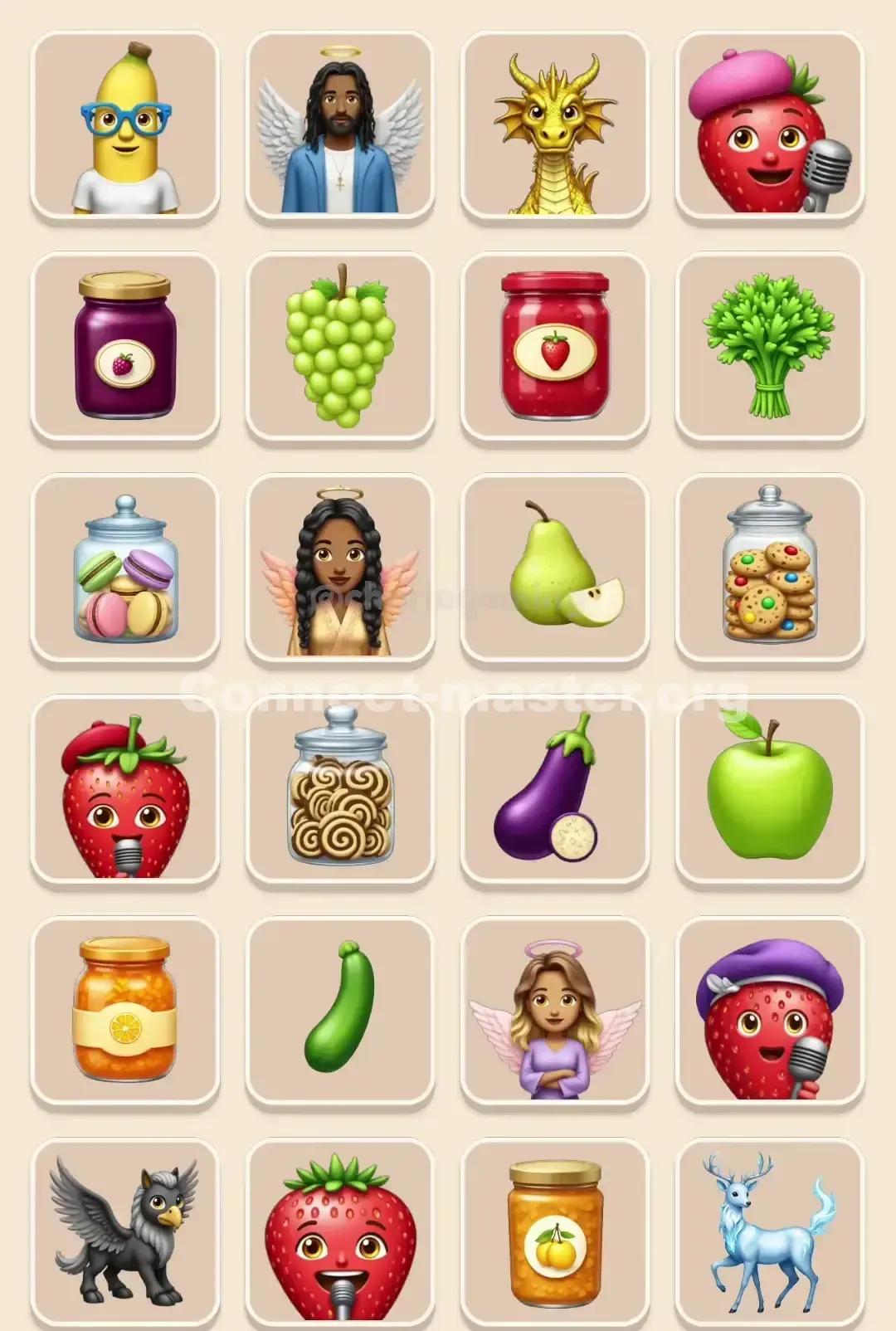Screen dimensions: 896x1331
Task: Tap the icy blue deer tile
Action: click(769, 1232)
